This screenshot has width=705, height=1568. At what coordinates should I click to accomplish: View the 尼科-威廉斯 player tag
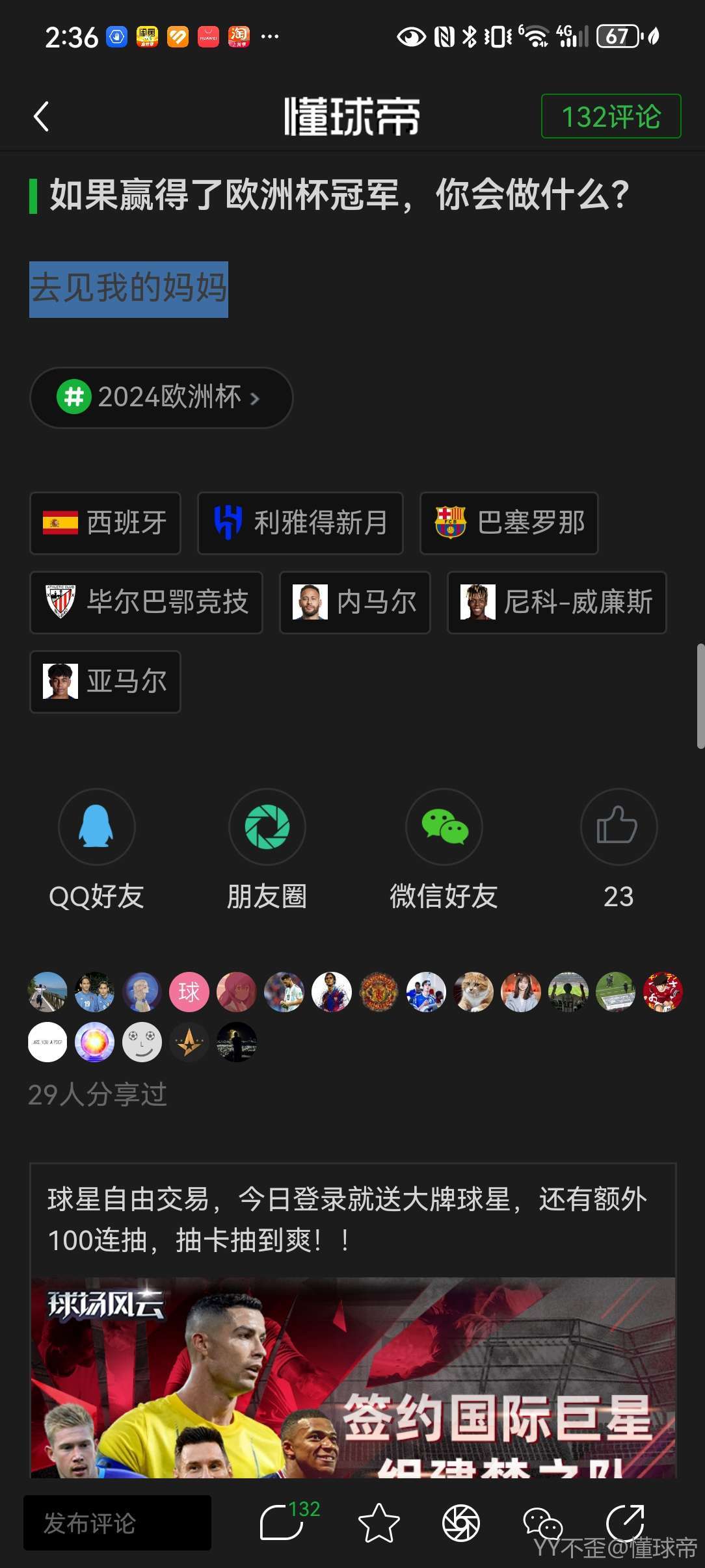tap(557, 602)
